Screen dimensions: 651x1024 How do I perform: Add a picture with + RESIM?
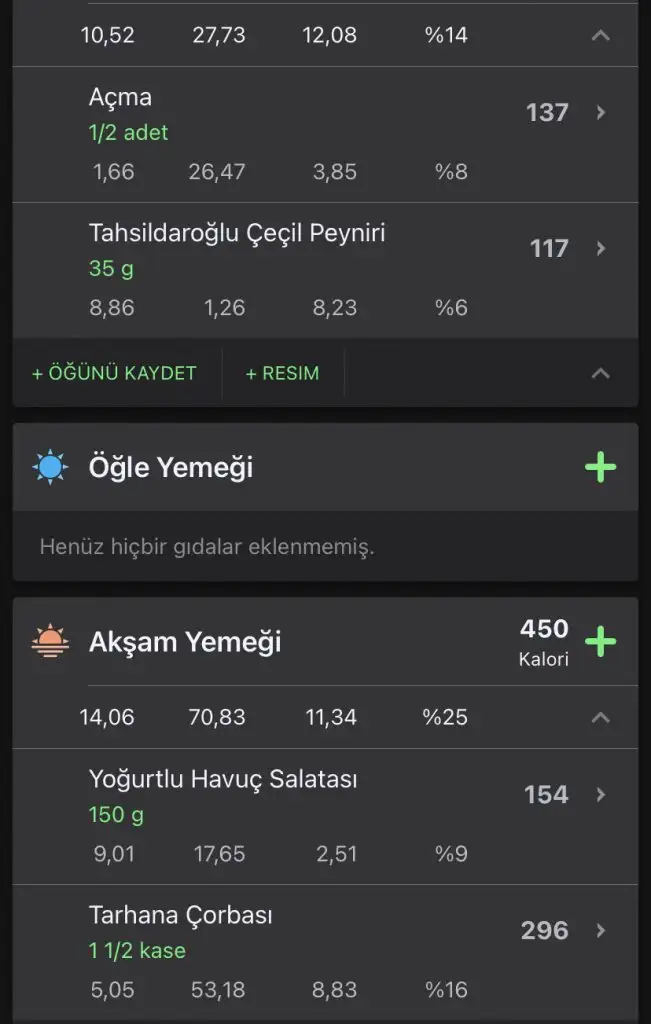(x=282, y=373)
